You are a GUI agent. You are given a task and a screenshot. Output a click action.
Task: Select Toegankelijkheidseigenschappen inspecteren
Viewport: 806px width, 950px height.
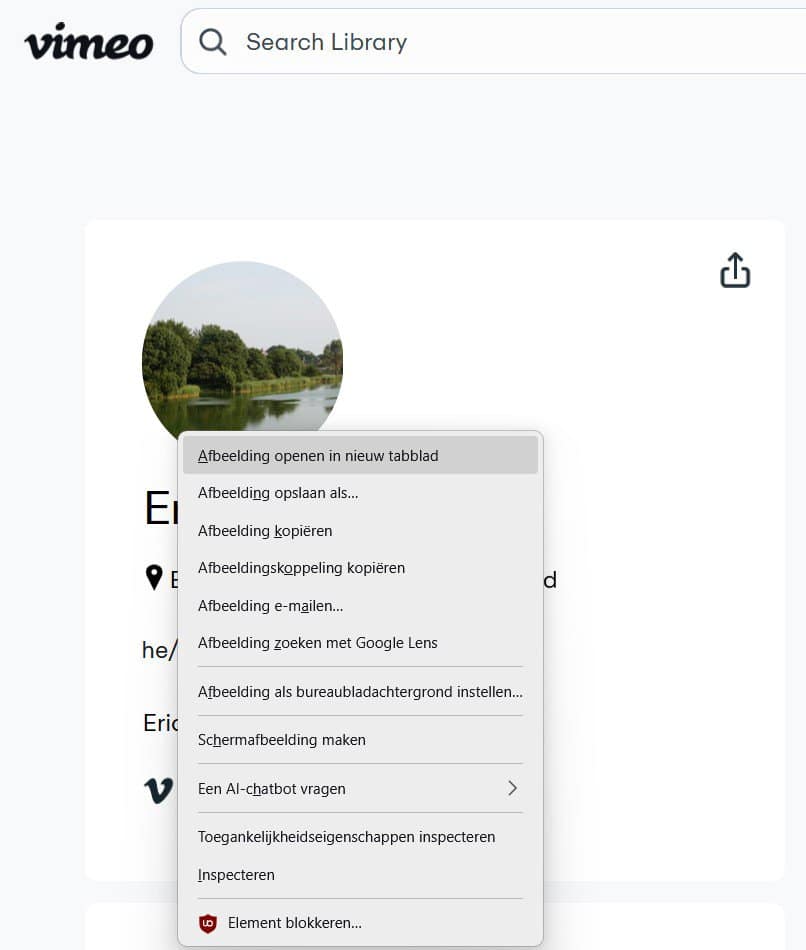coord(346,837)
